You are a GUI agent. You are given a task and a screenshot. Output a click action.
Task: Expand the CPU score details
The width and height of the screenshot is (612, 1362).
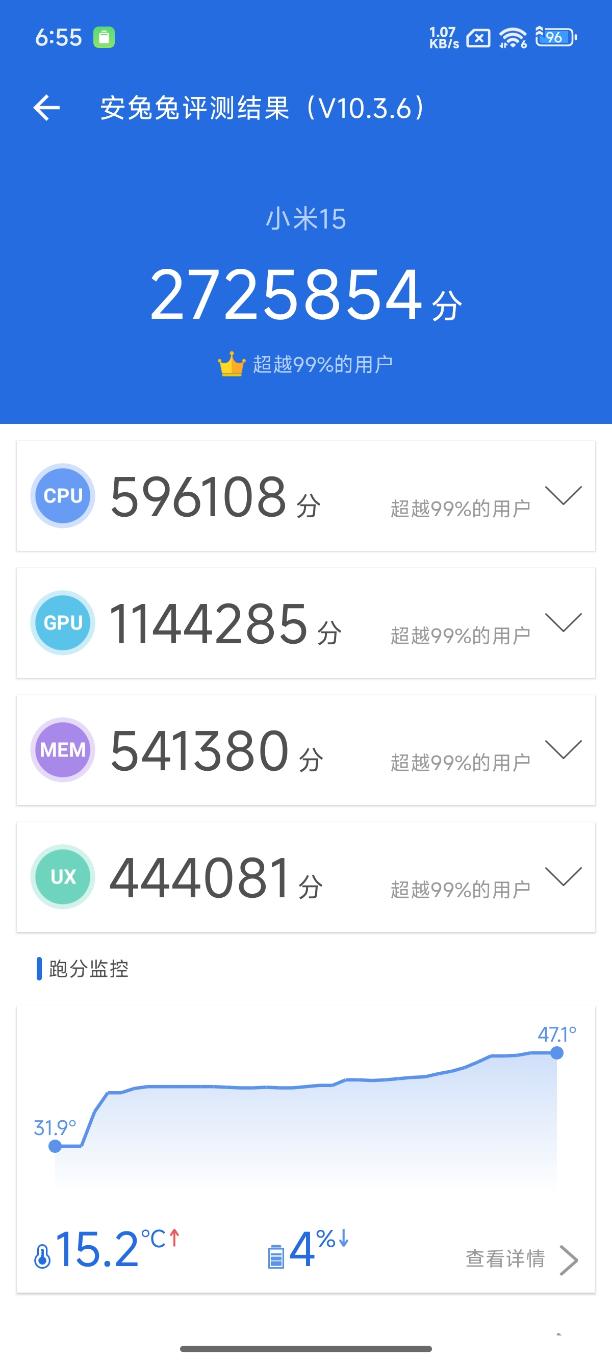[563, 496]
